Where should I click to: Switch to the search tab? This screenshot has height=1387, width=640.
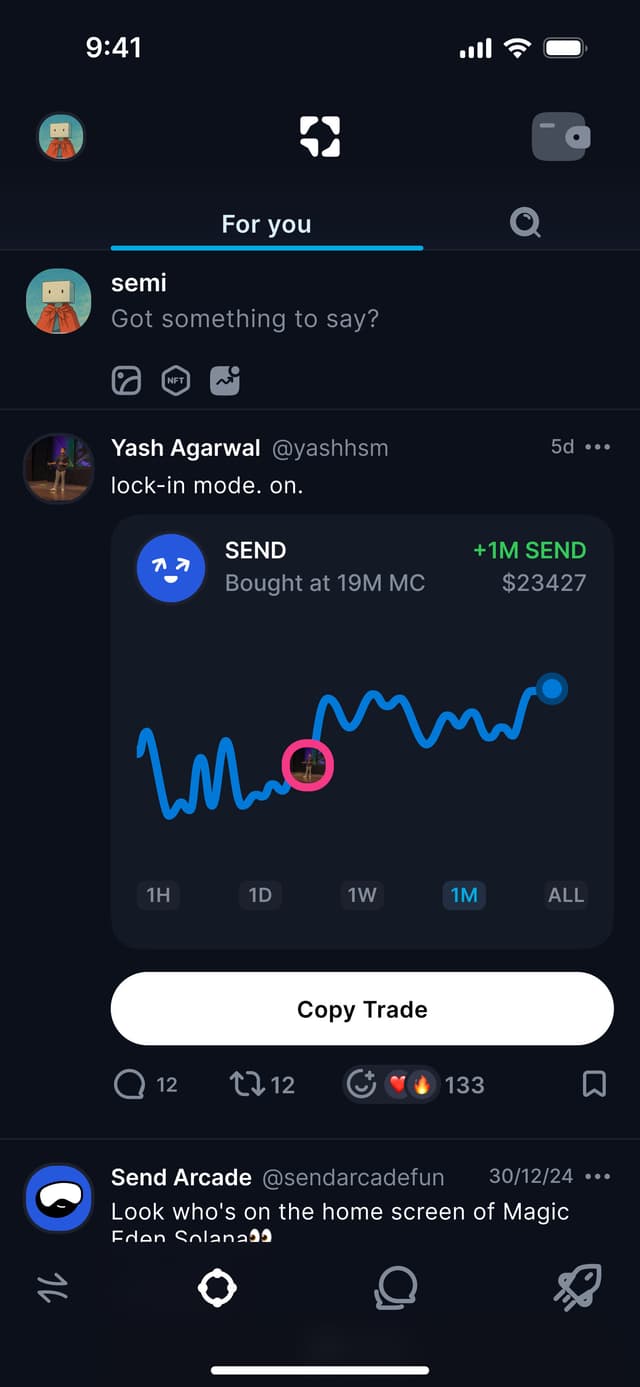(525, 222)
